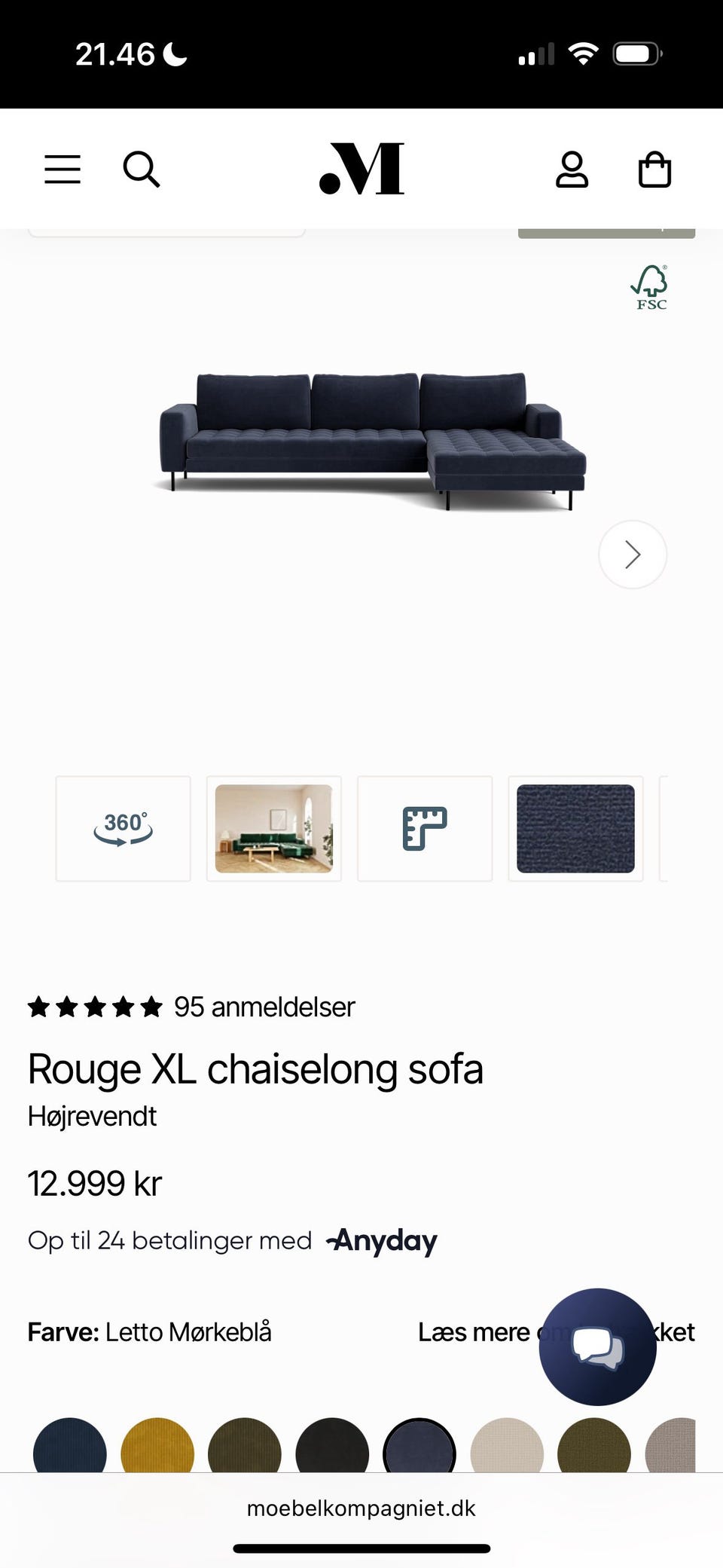Open the hamburger navigation menu

(x=62, y=169)
